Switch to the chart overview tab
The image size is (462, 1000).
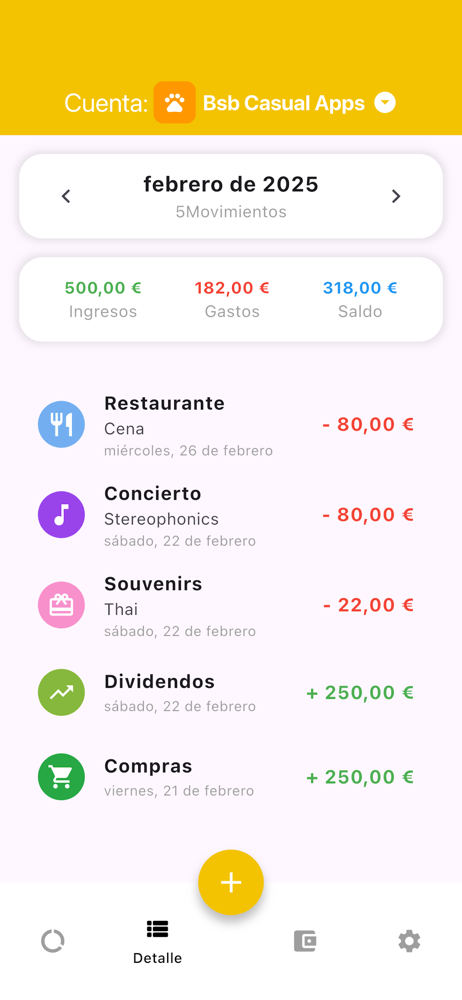pos(52,941)
